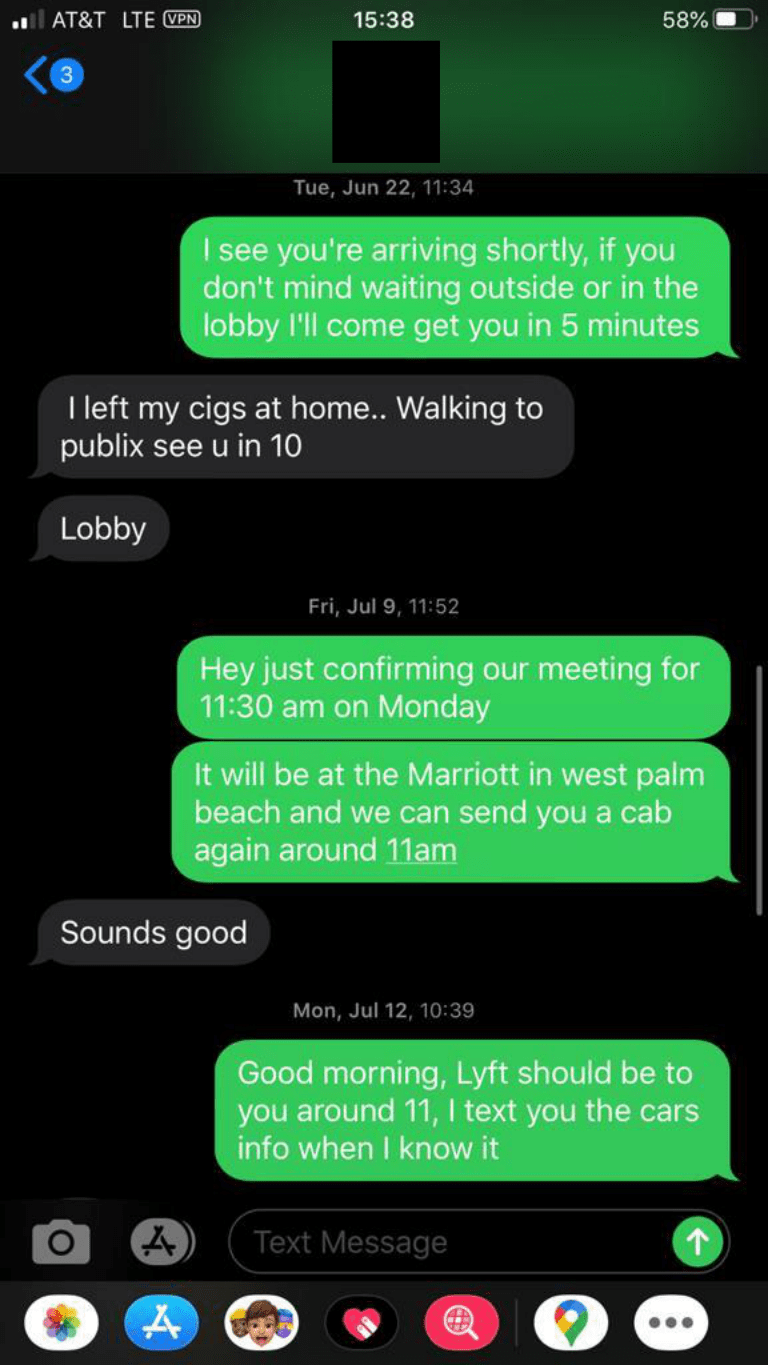Focus the Text Message input field
768x1365 pixels.
(x=450, y=1242)
